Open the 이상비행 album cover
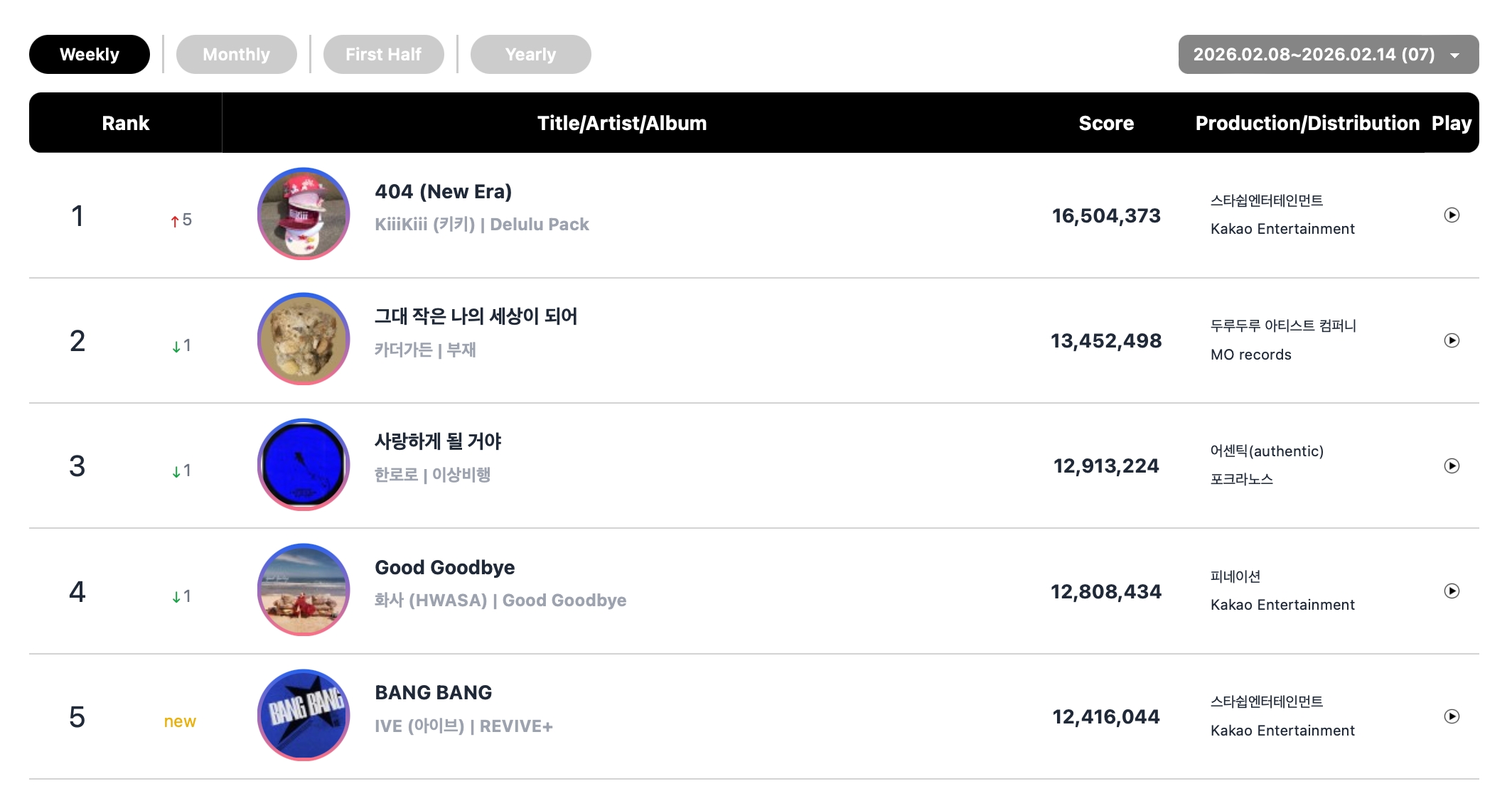This screenshot has height=791, width=1512. pyautogui.click(x=304, y=465)
